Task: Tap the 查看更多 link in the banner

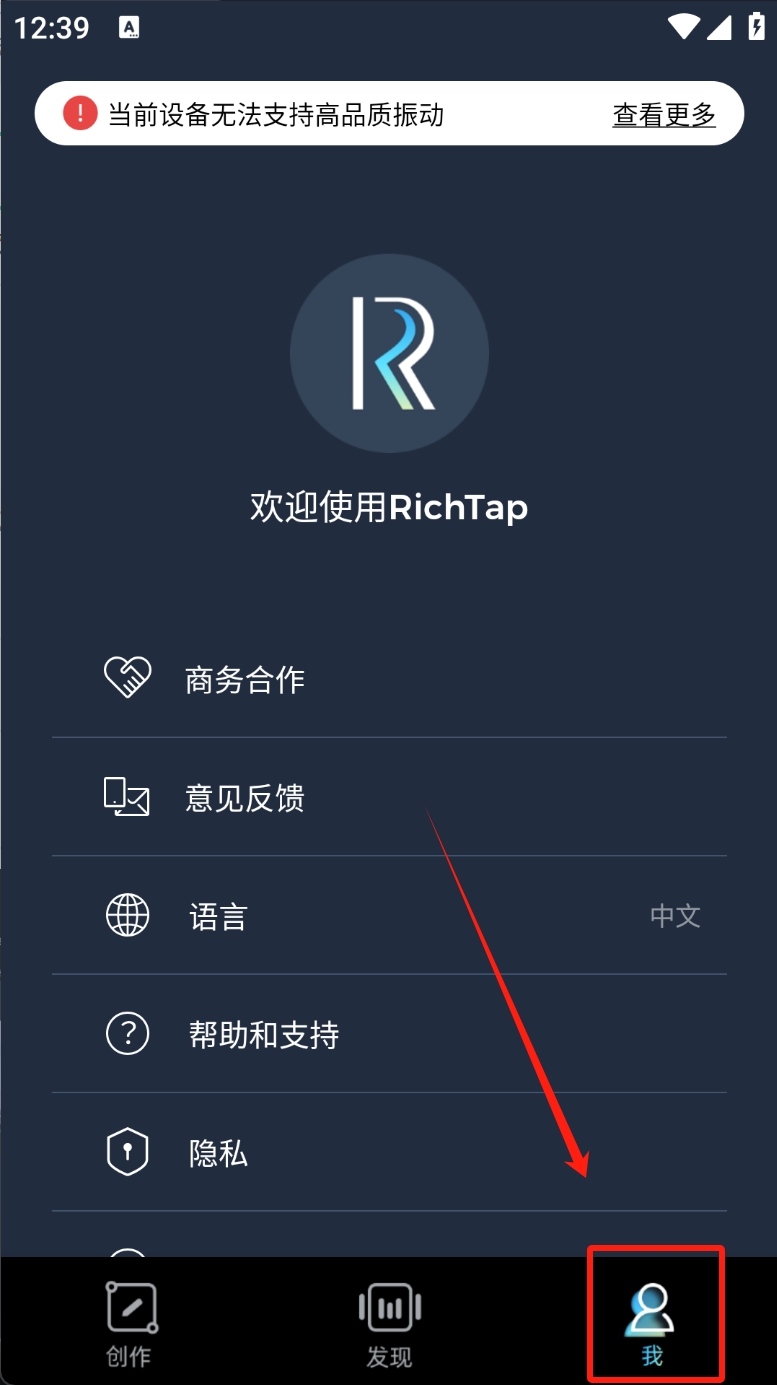Action: (x=664, y=115)
